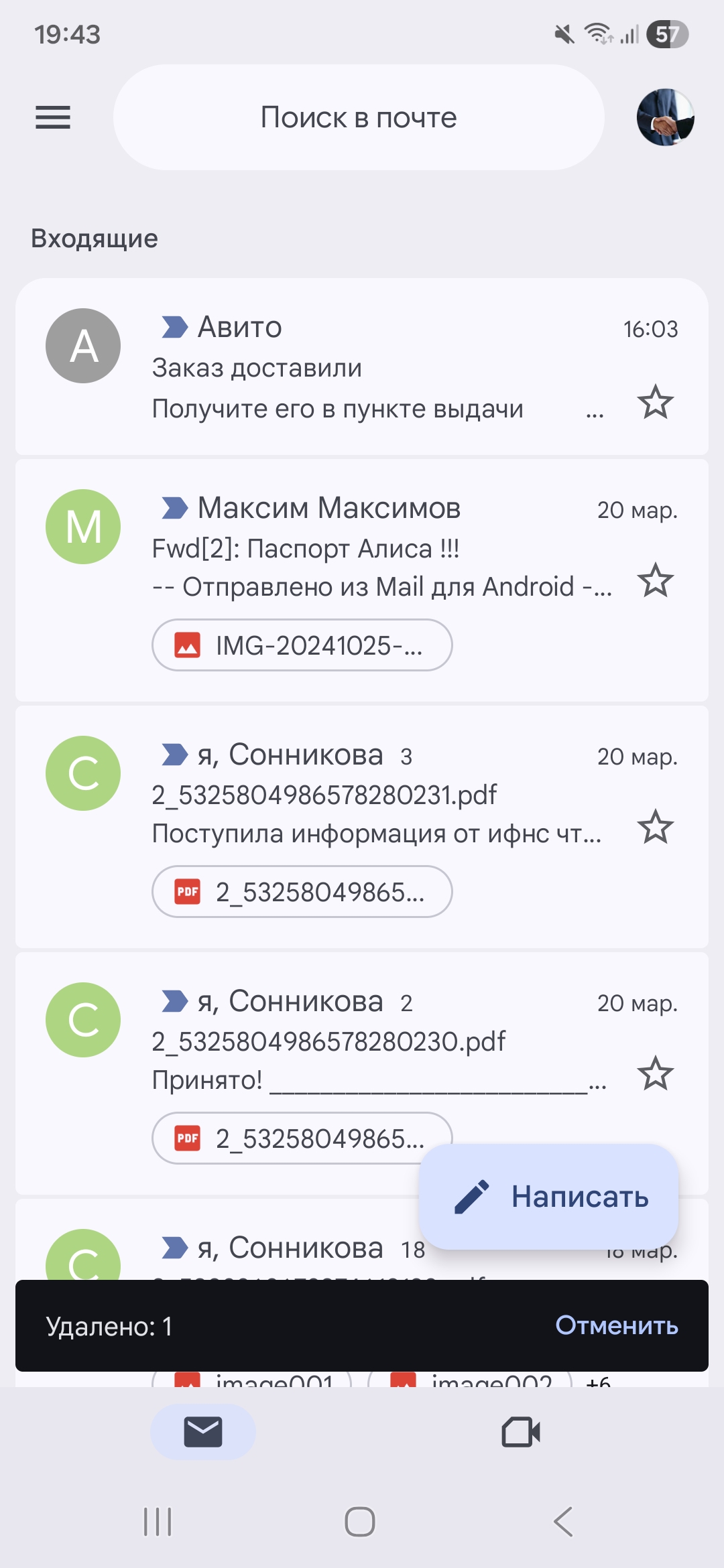Star the email ending 280230.pdf
724x1568 pixels.
pyautogui.click(x=655, y=1073)
